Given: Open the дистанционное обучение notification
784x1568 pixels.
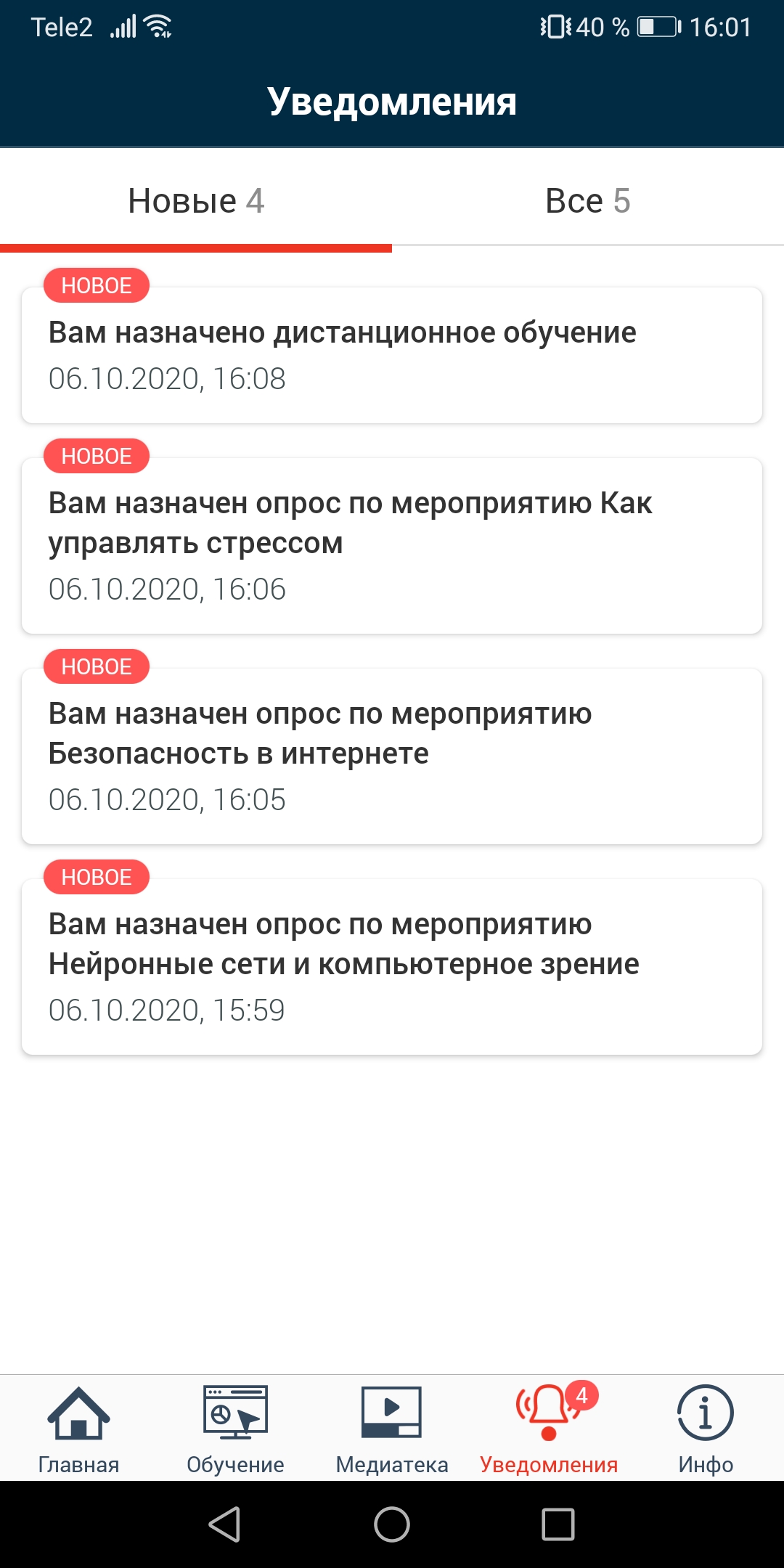Looking at the screenshot, I should point(392,355).
